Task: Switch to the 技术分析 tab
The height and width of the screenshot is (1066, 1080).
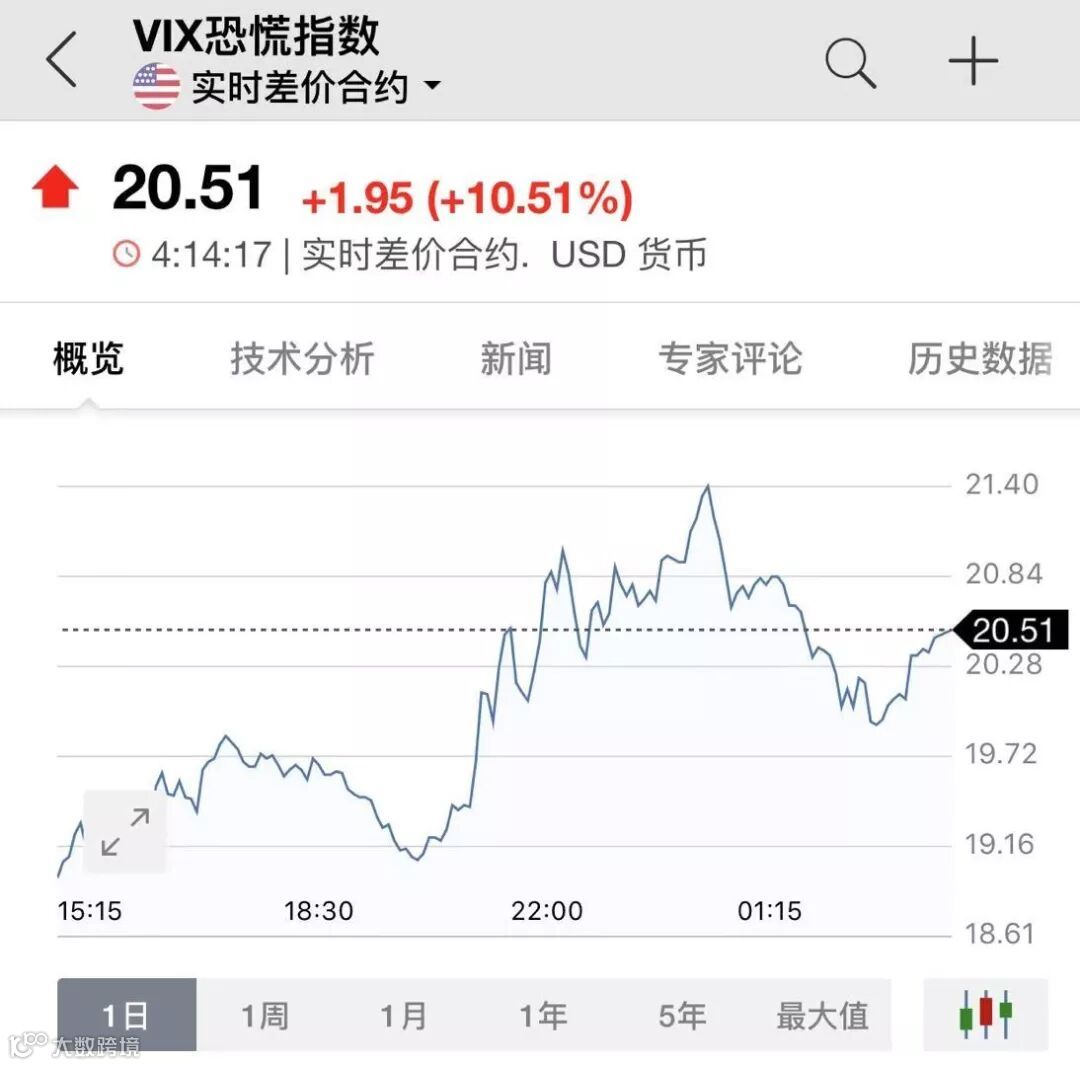Action: pos(302,358)
